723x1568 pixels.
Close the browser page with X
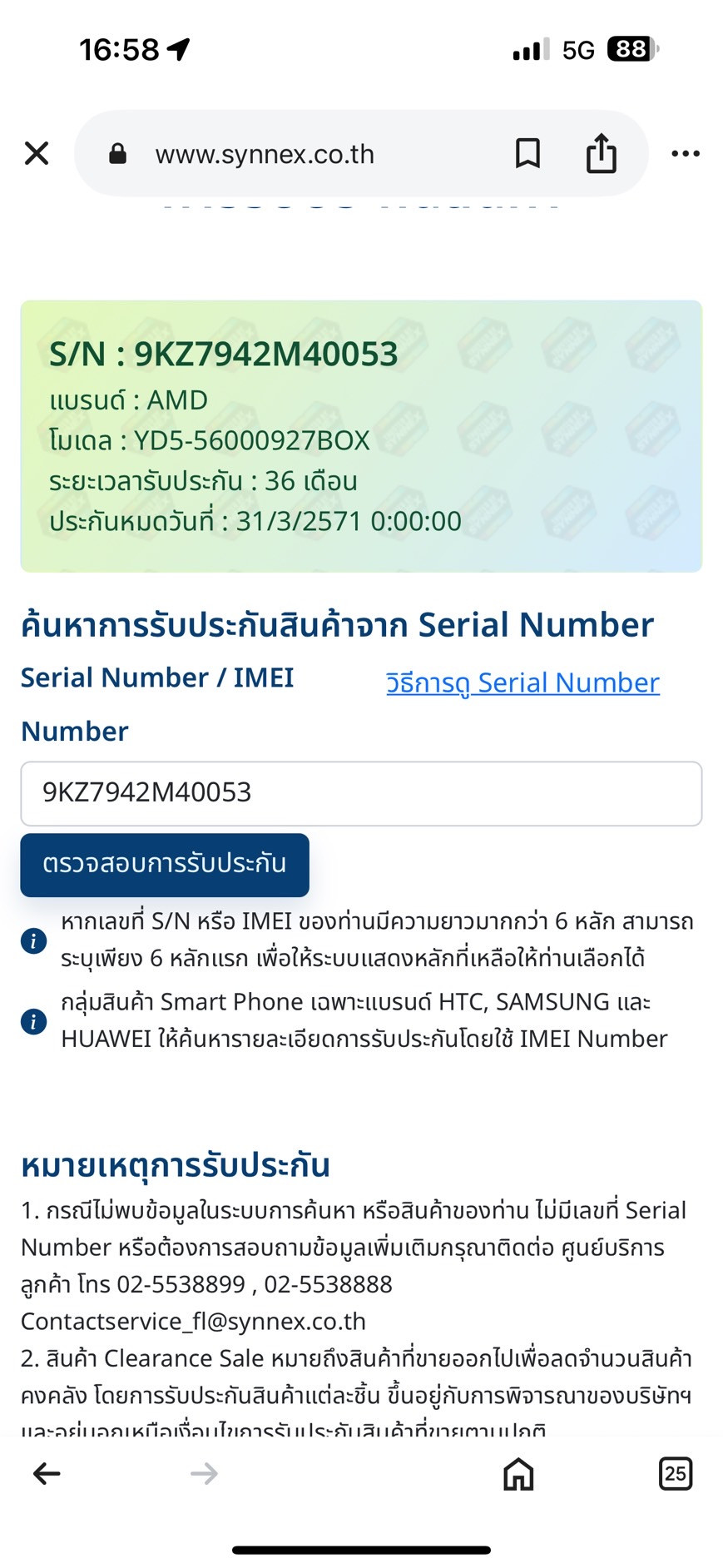37,153
